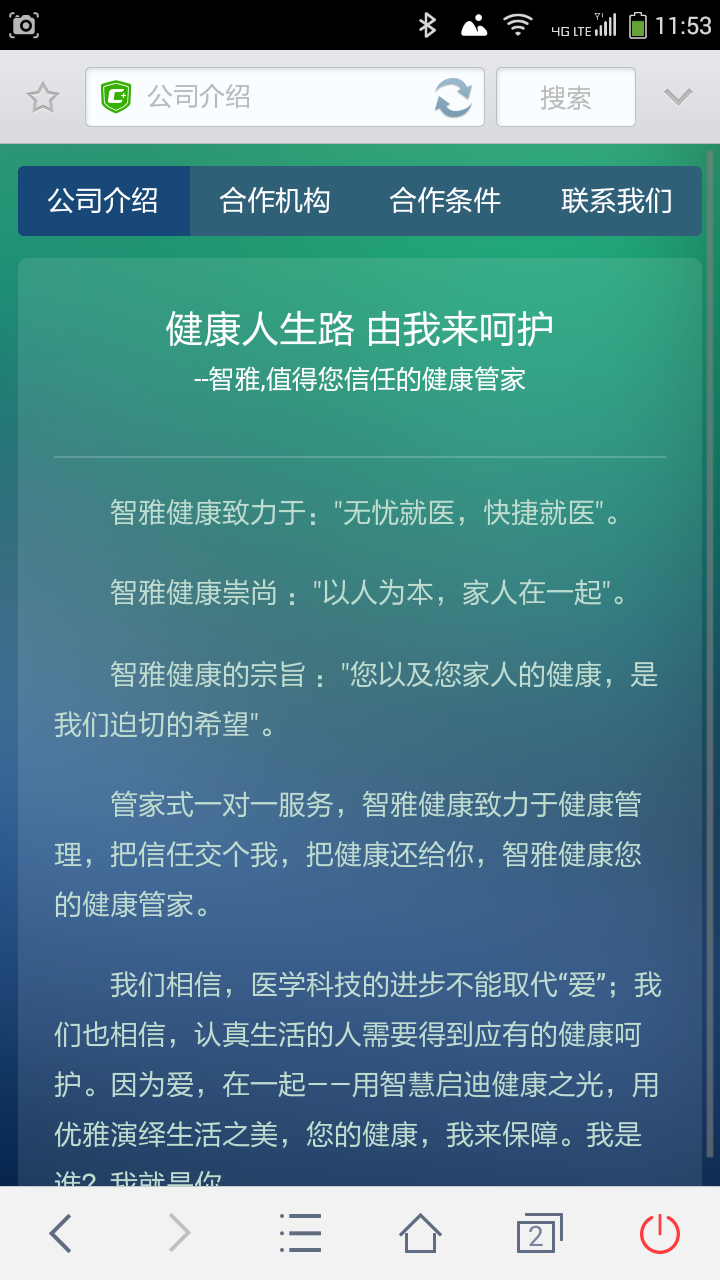Bookmark this page with the star icon
Screen dimensions: 720x1280
coord(43,97)
